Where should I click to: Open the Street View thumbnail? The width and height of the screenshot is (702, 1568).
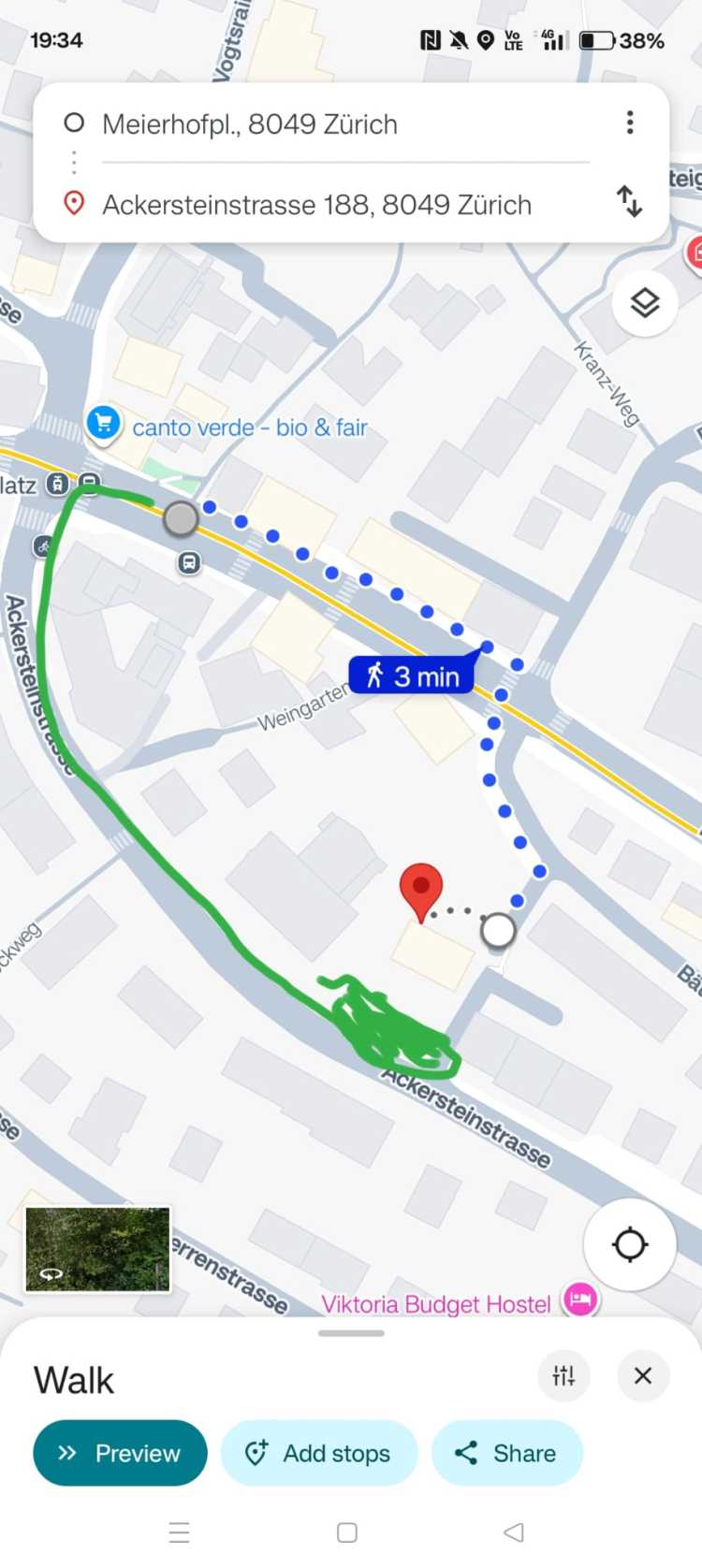coord(97,1249)
